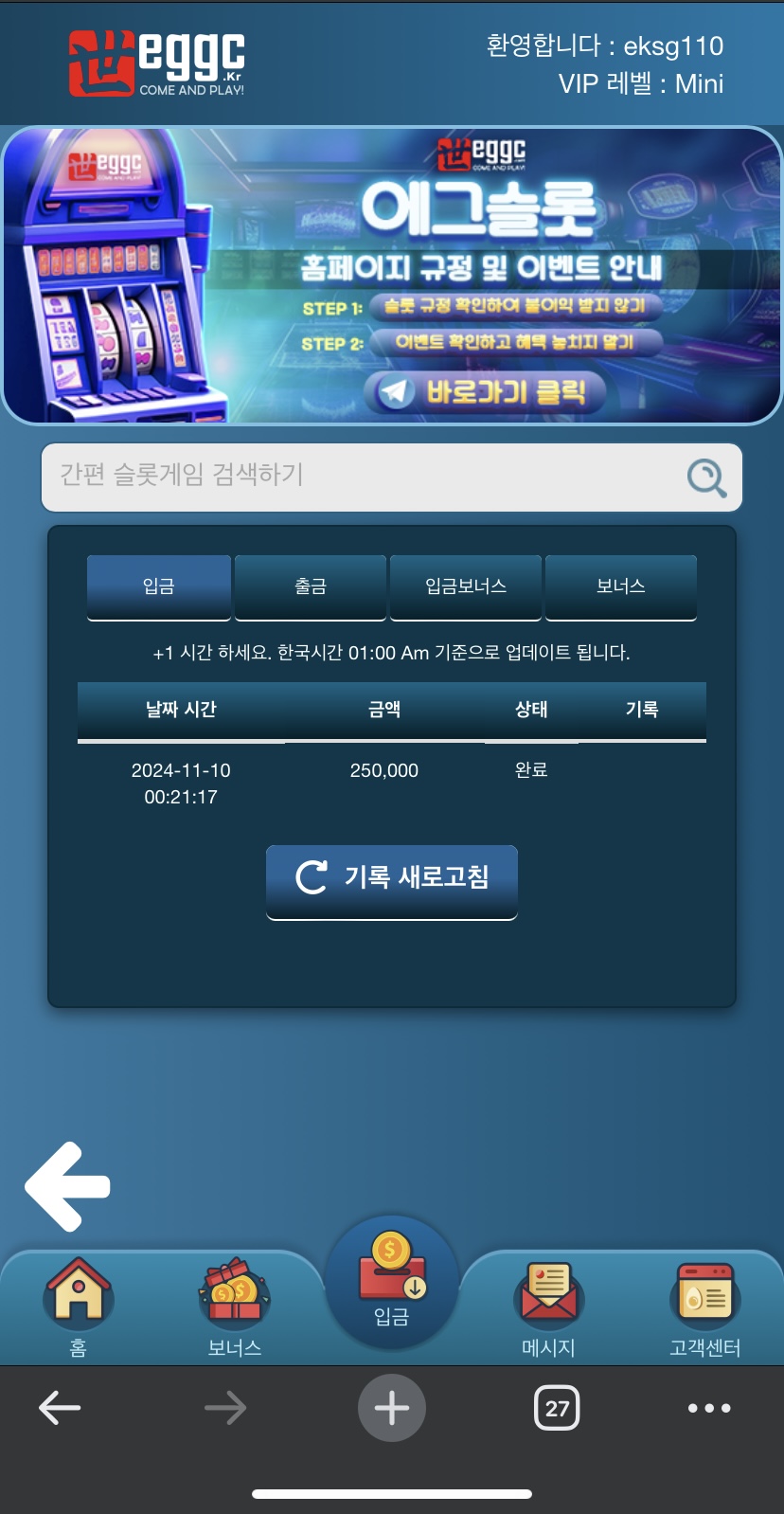Show the 27 open browser tabs
Screen dimensions: 784x1514
coord(557,1408)
